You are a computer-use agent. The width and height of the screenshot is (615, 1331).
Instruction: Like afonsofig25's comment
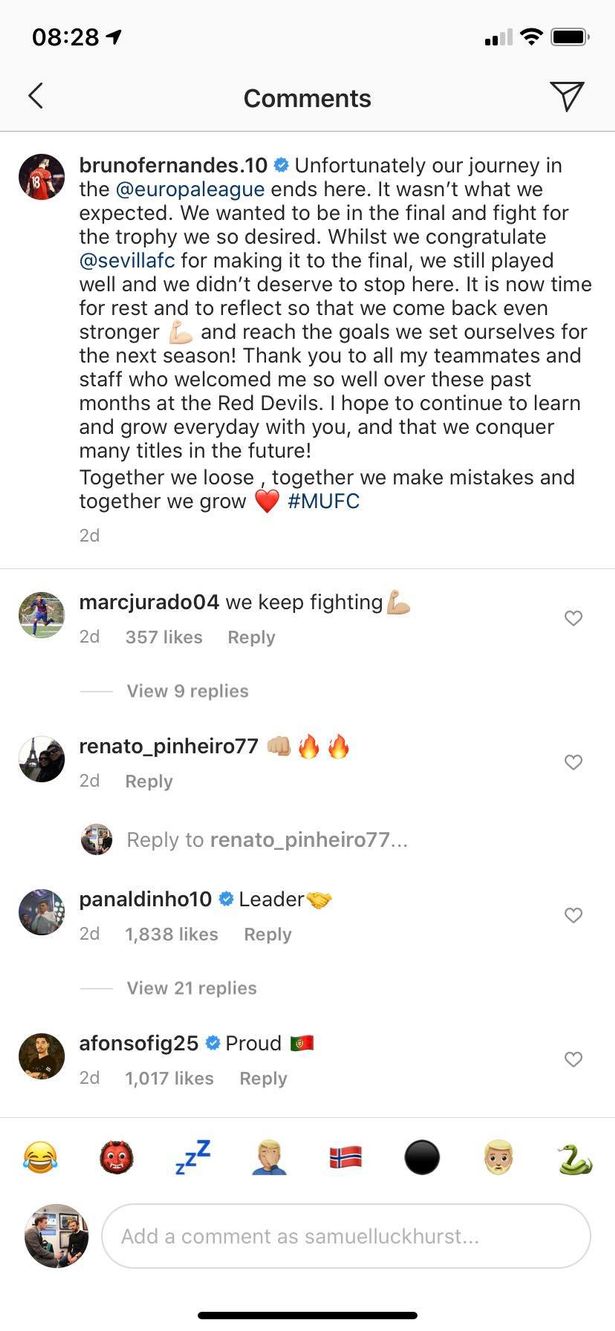pos(573,1059)
